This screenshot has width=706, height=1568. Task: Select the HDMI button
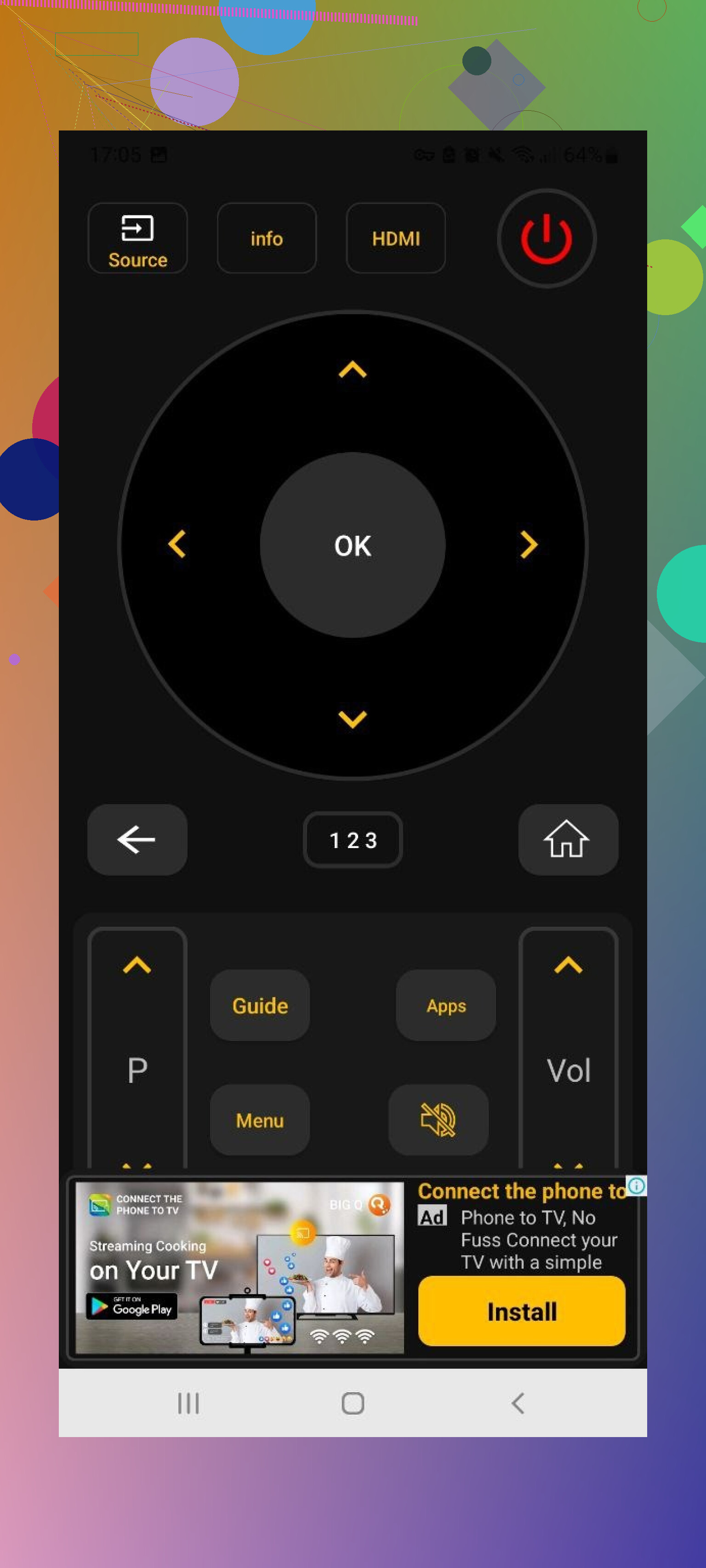tap(395, 238)
